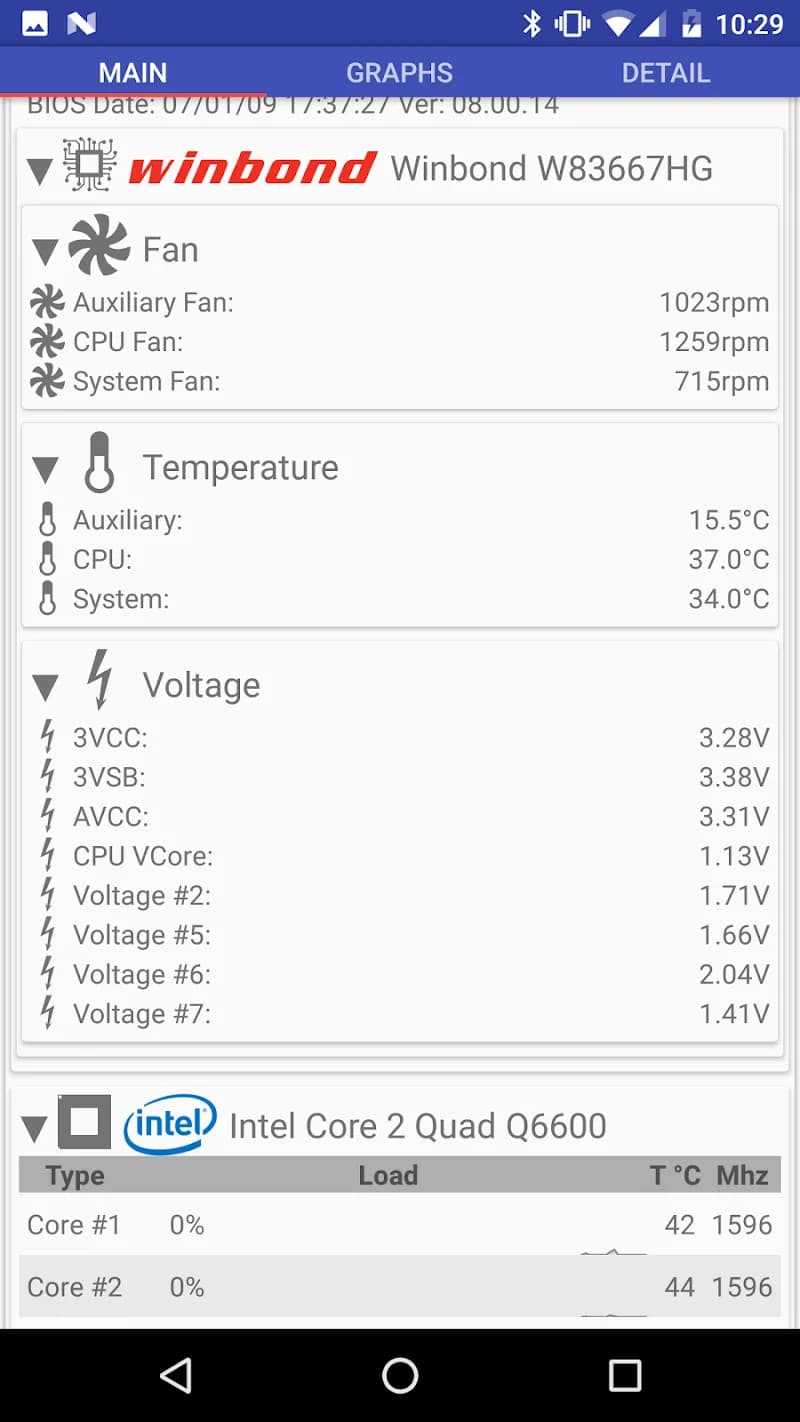Click the fan icon beside CPU Fan
This screenshot has height=1422, width=800.
tap(46, 340)
